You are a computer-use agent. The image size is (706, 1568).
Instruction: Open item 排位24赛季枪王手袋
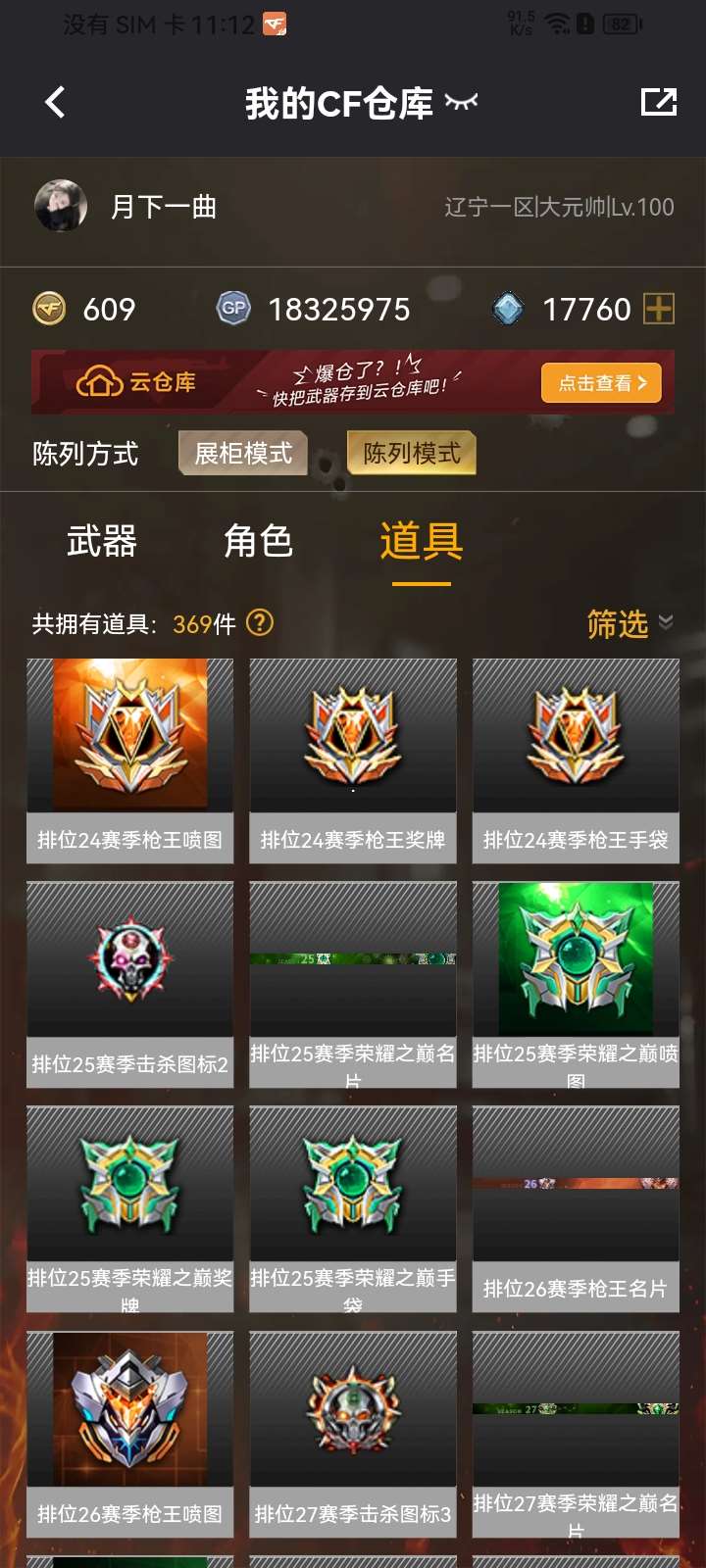point(576,759)
